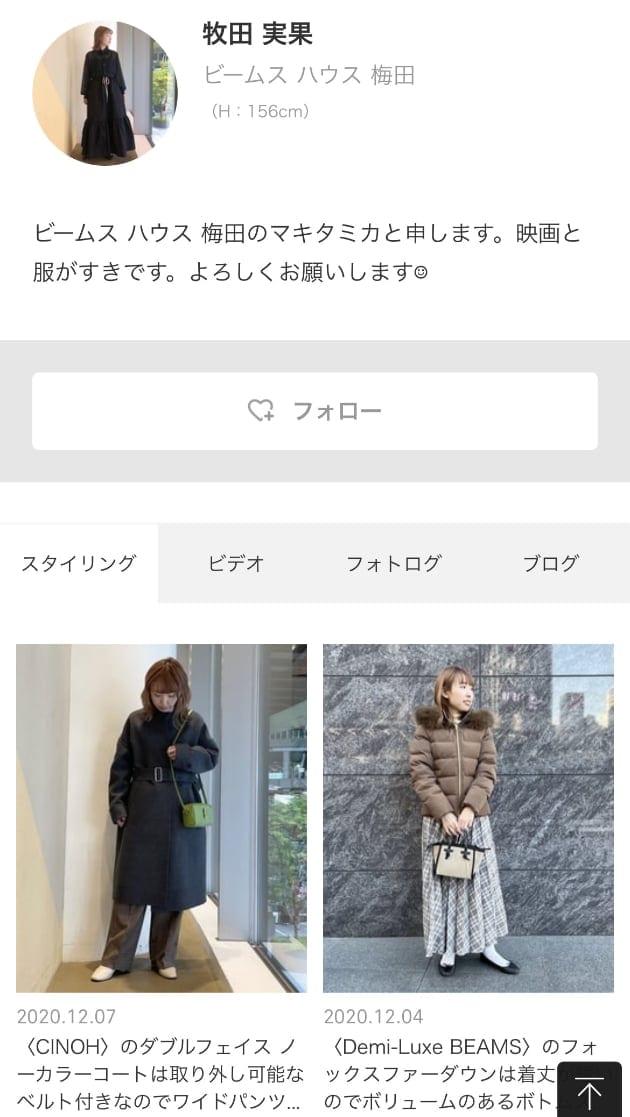Open the 2020.12.04 Demi-Luxe BEAMS styling
The width and height of the screenshot is (630, 1117).
point(468,818)
